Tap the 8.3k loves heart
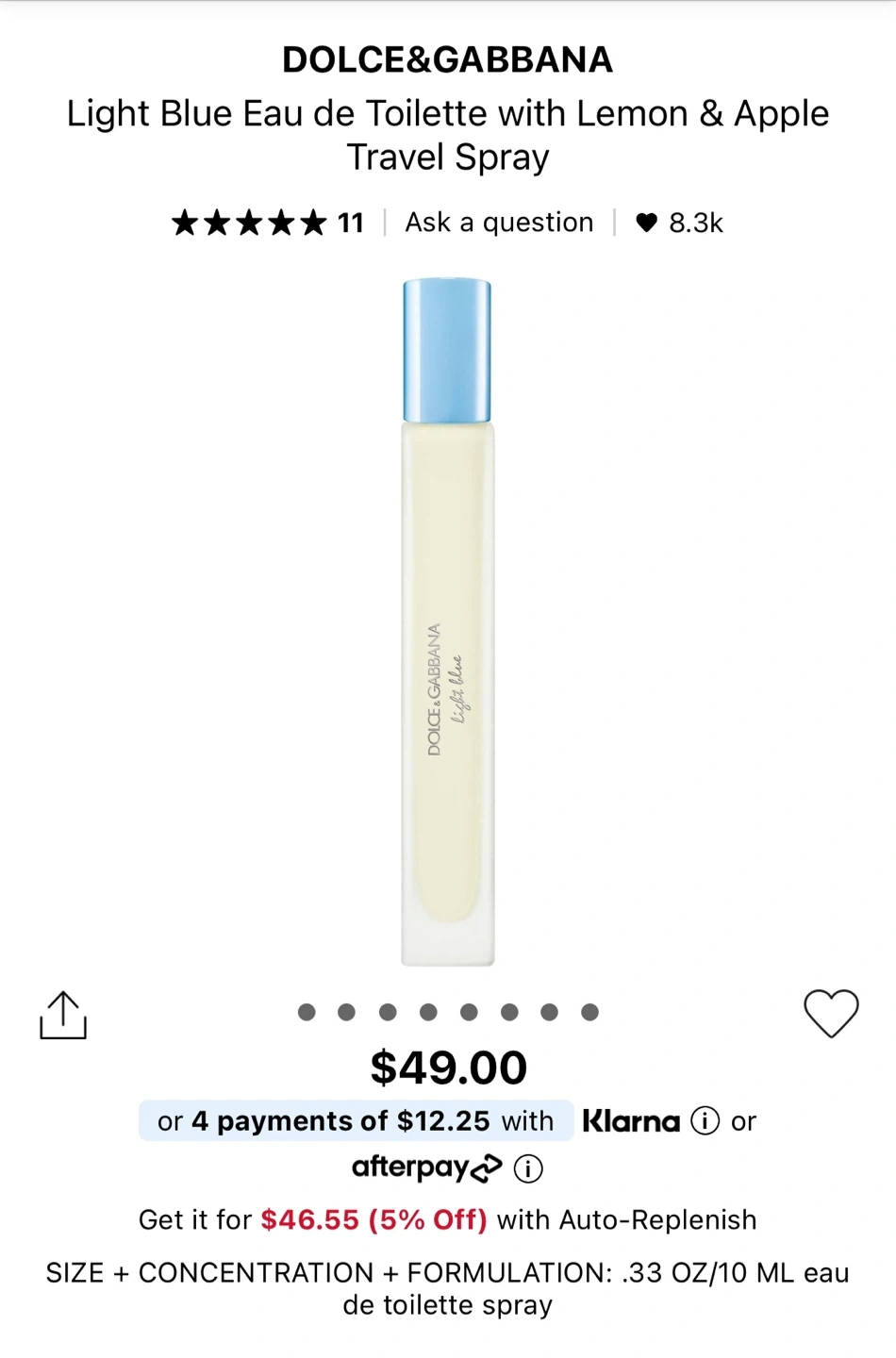Viewport: 896px width, 1358px height. [679, 223]
